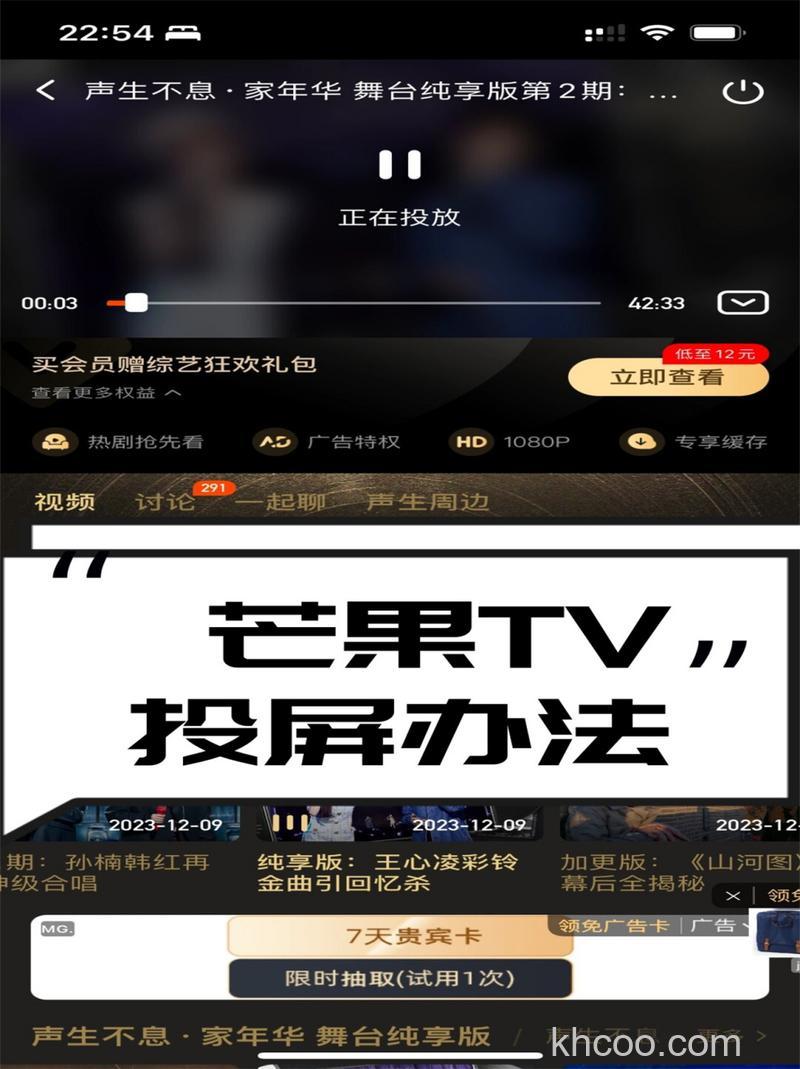This screenshot has height=1069, width=800.
Task: Tap 限时抽取(试用1次) on the ad card
Action: (x=400, y=978)
